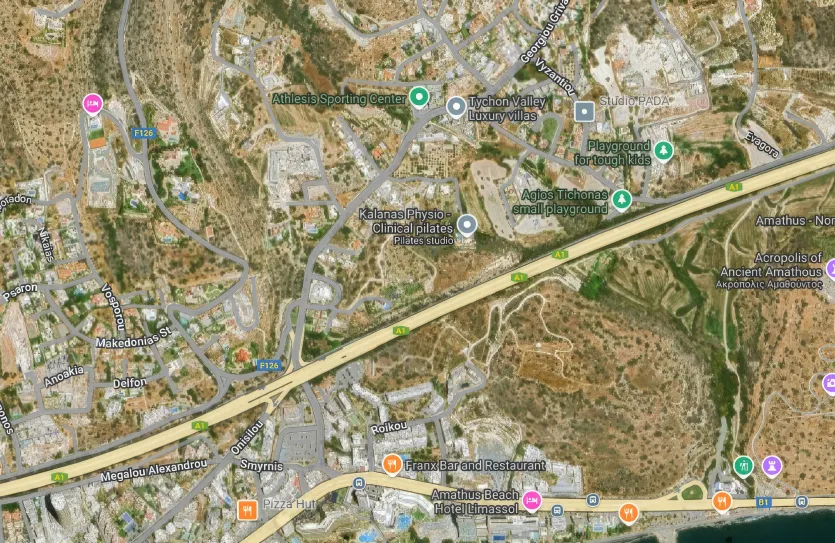
Task: Open the Amathus Beach Hotel Limassol pin
Action: point(531,499)
